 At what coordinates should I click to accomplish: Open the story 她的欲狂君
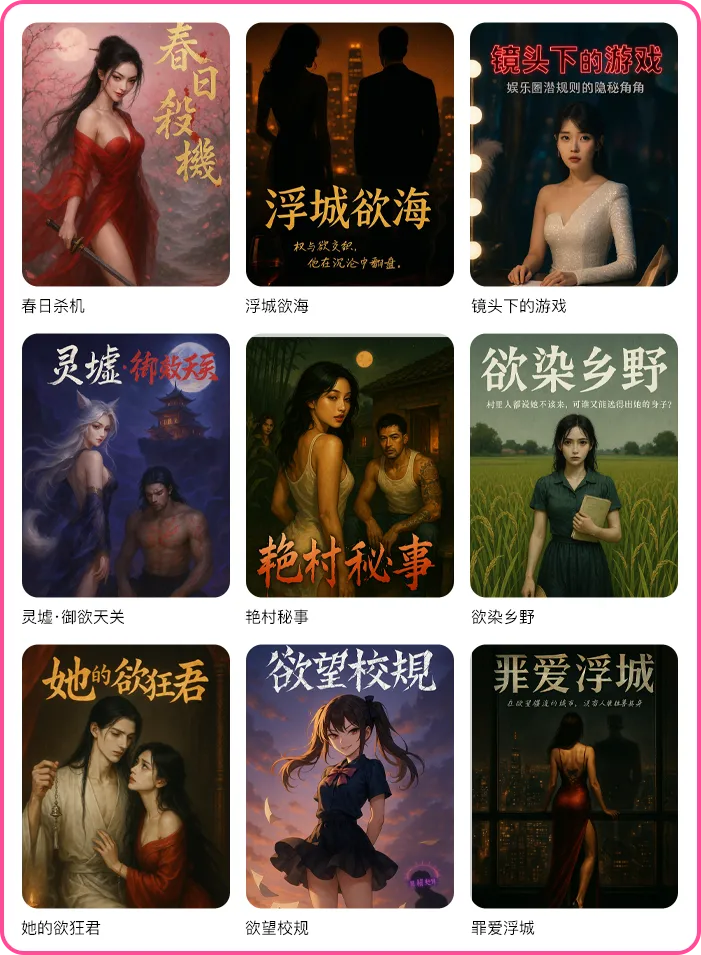tap(126, 777)
